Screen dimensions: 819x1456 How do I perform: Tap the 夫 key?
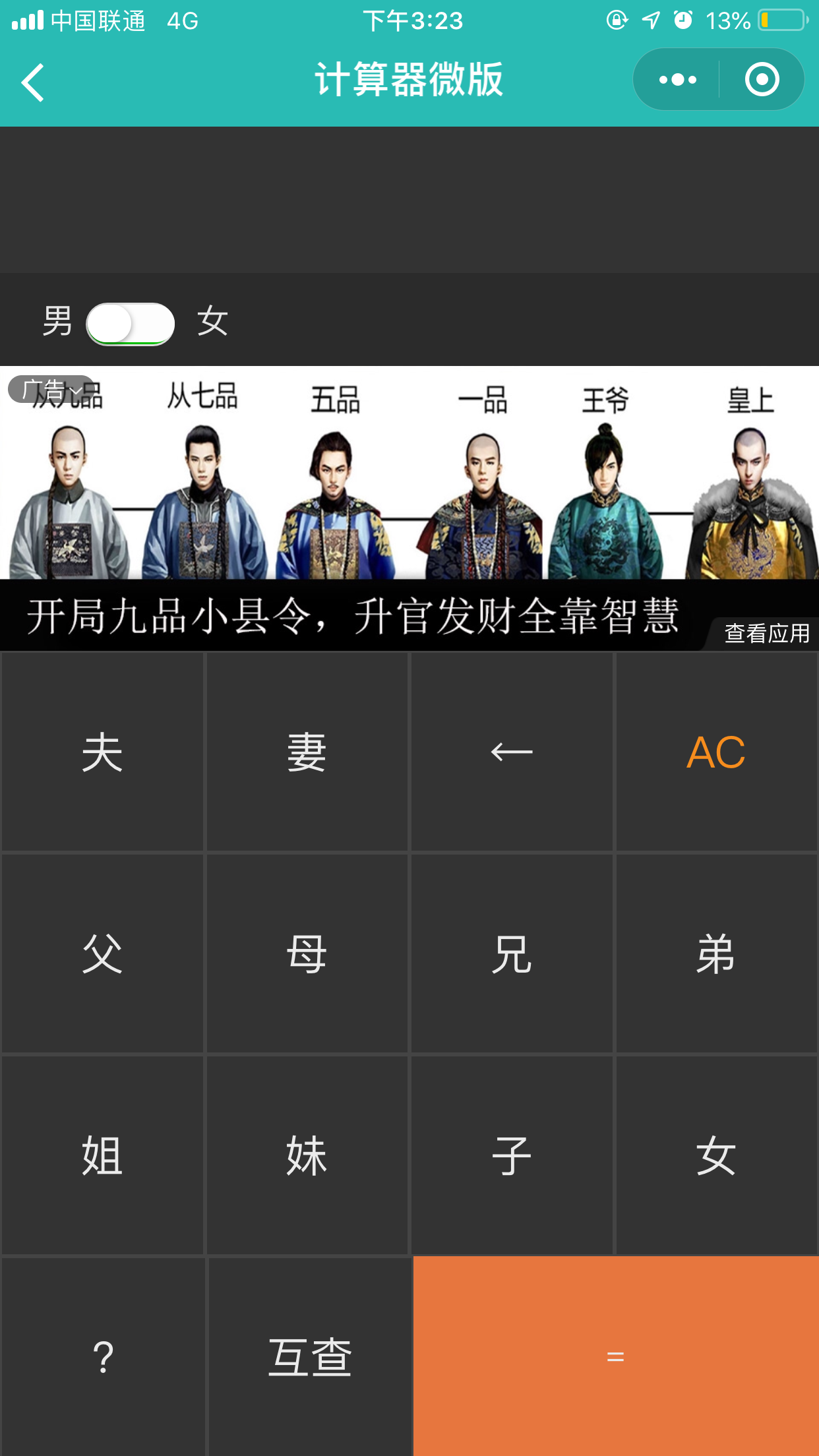(102, 752)
